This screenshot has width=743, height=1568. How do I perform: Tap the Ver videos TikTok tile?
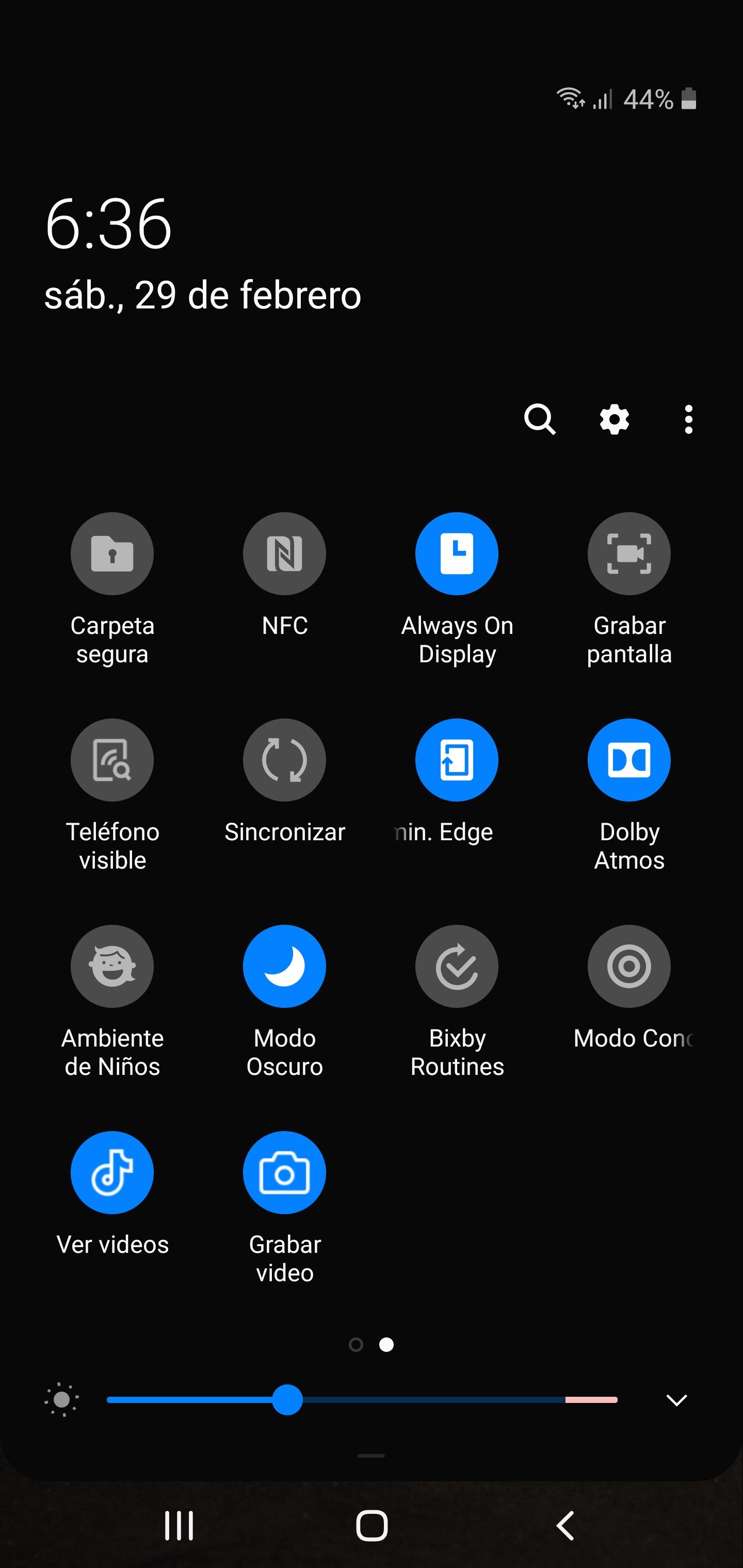coord(112,1172)
